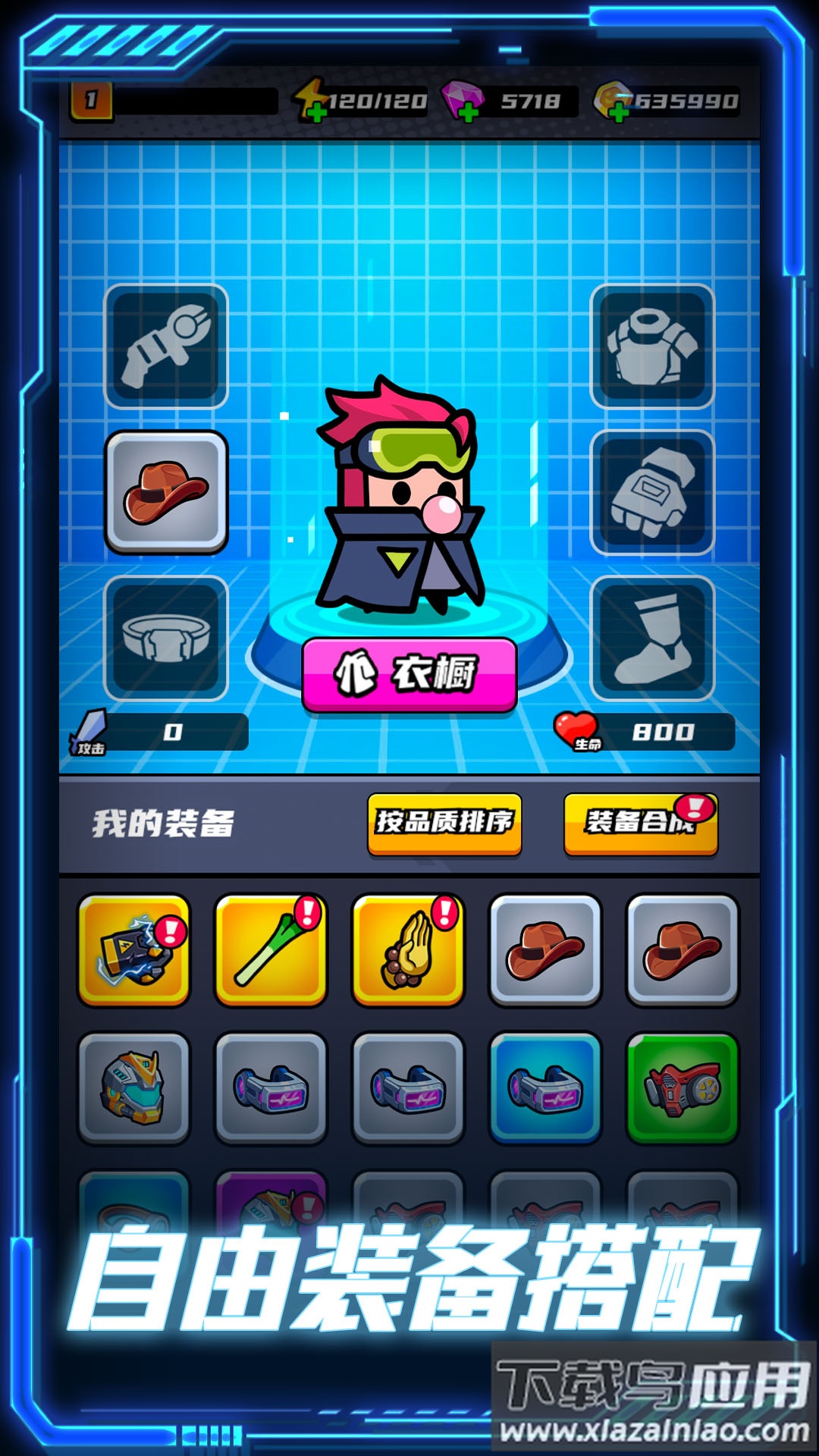Pick the green leek item
This screenshot has width=819, height=1456.
coord(271,952)
